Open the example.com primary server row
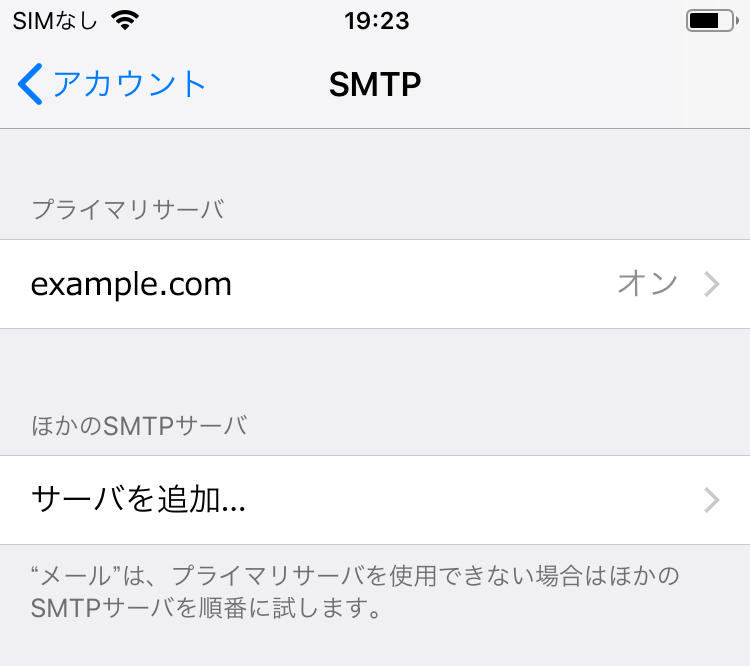The height and width of the screenshot is (666, 750). (375, 284)
